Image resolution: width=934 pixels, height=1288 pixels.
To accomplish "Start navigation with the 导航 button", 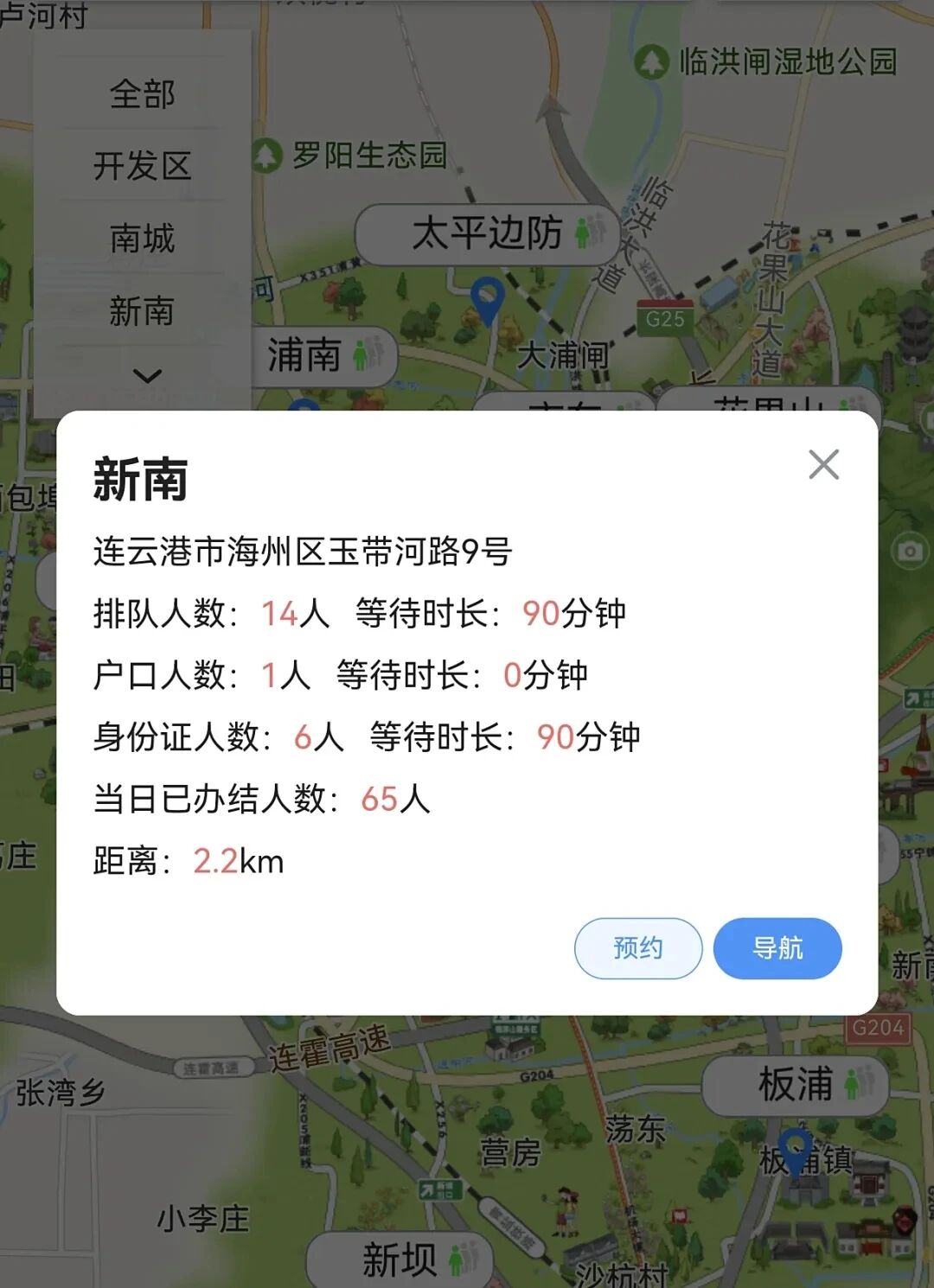I will click(777, 948).
